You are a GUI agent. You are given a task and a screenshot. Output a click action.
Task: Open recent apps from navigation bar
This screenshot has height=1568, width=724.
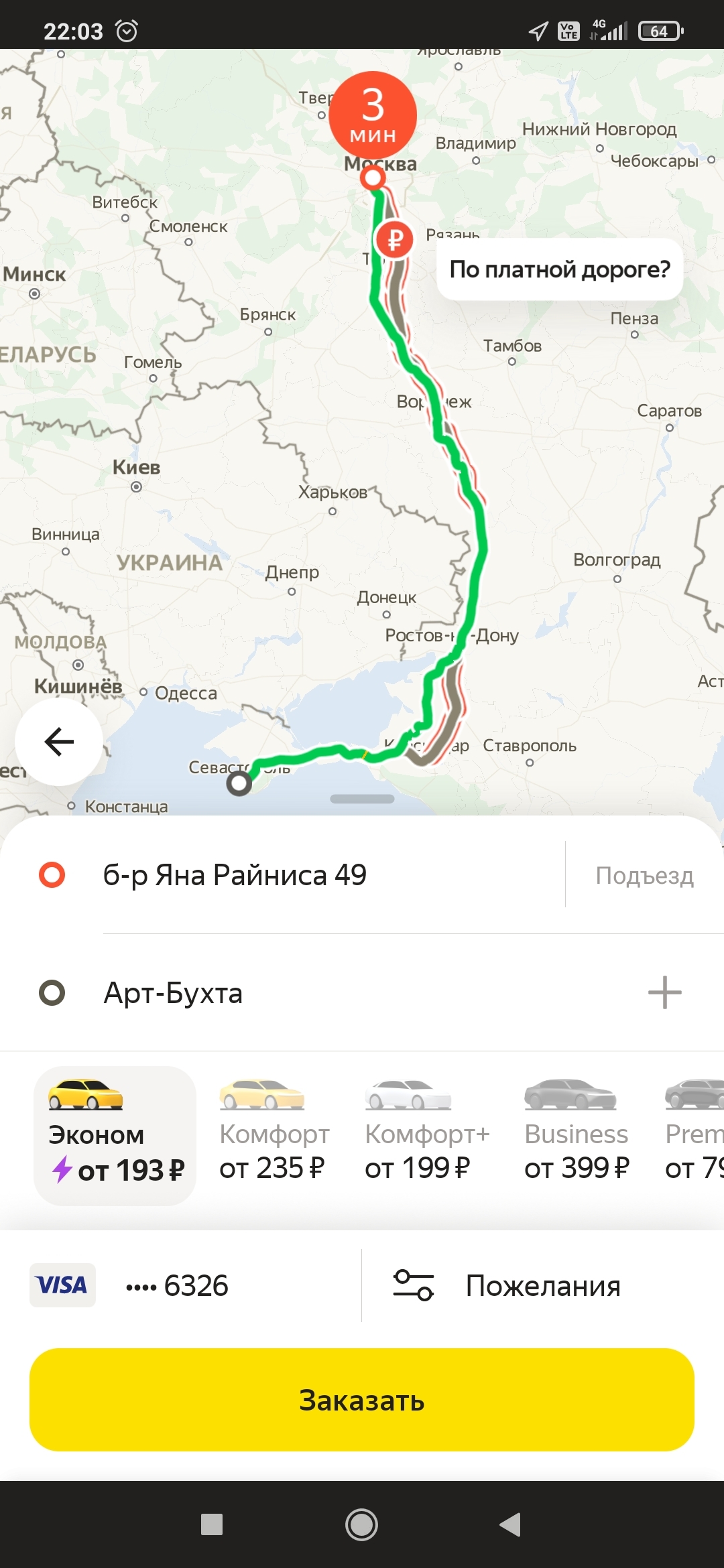click(x=212, y=1524)
